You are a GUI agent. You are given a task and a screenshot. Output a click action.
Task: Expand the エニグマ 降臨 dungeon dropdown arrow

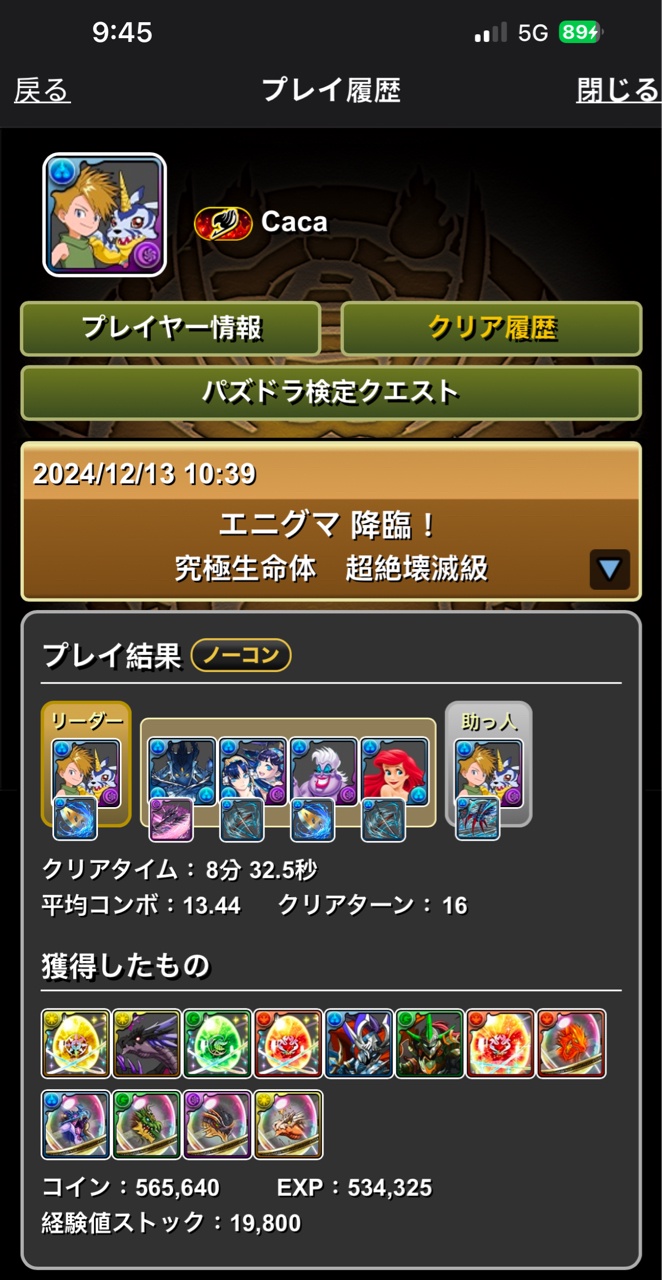coord(609,570)
